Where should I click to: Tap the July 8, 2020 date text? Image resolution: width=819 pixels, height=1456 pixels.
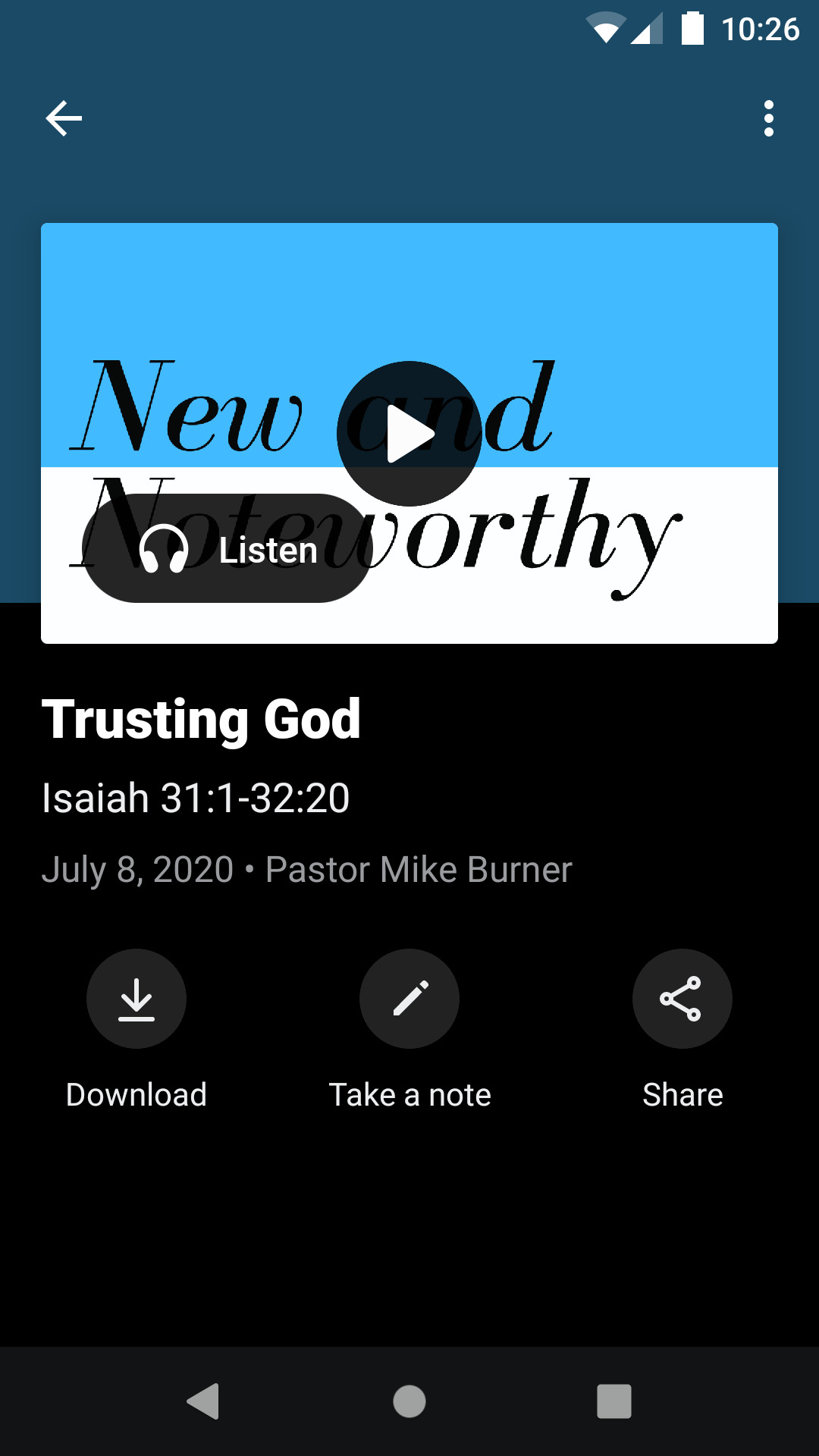point(136,869)
